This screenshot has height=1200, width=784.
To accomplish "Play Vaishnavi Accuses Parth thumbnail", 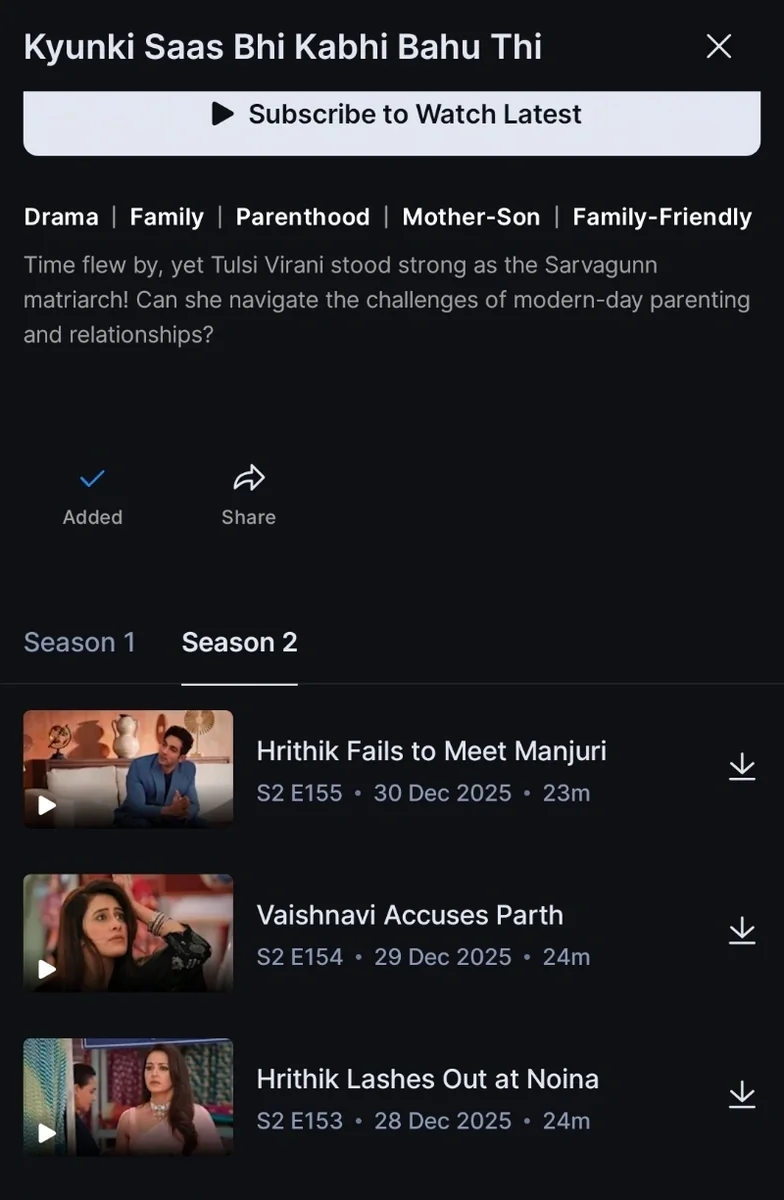I will pos(128,932).
